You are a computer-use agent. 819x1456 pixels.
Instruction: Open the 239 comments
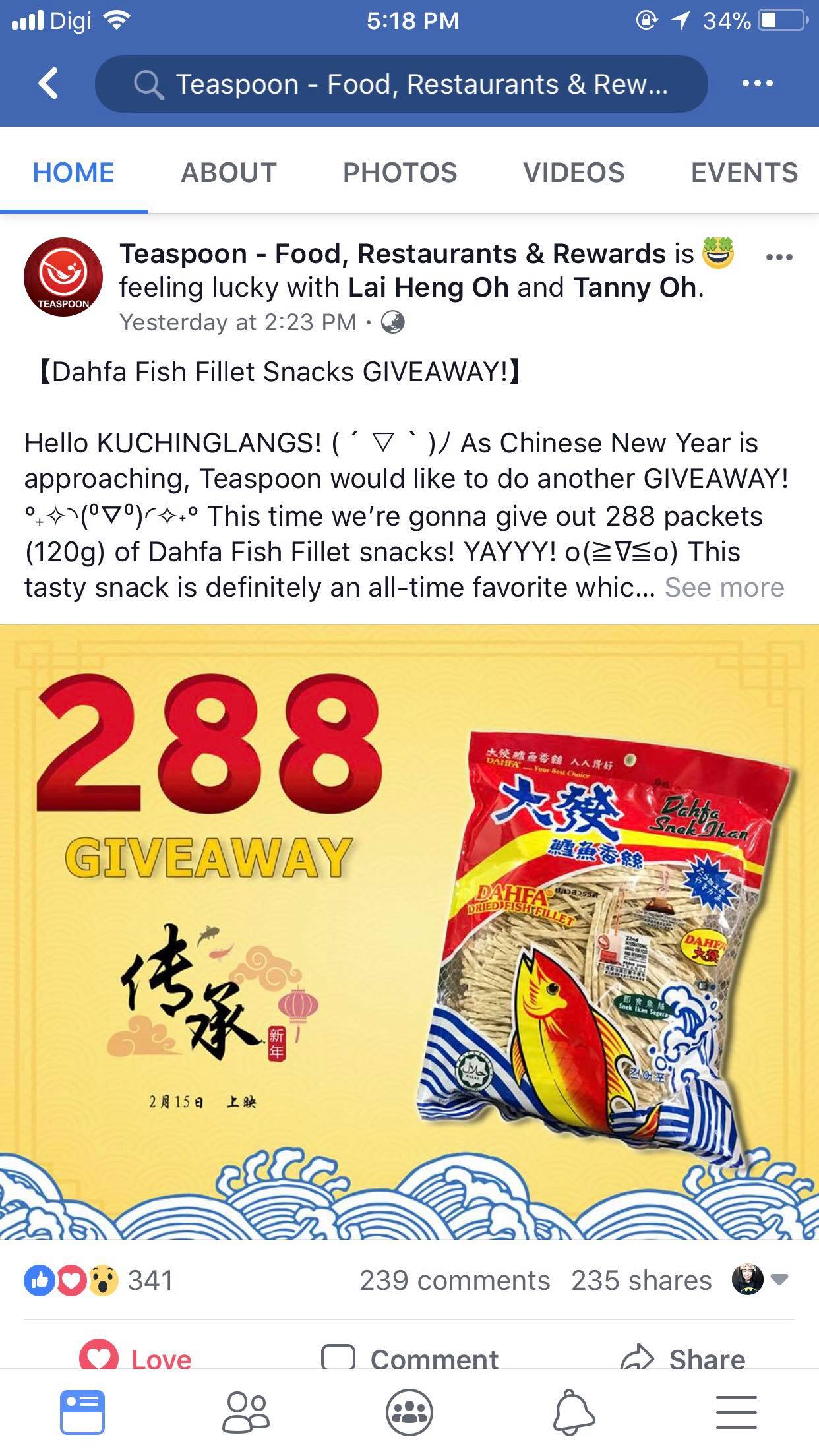[x=454, y=1280]
